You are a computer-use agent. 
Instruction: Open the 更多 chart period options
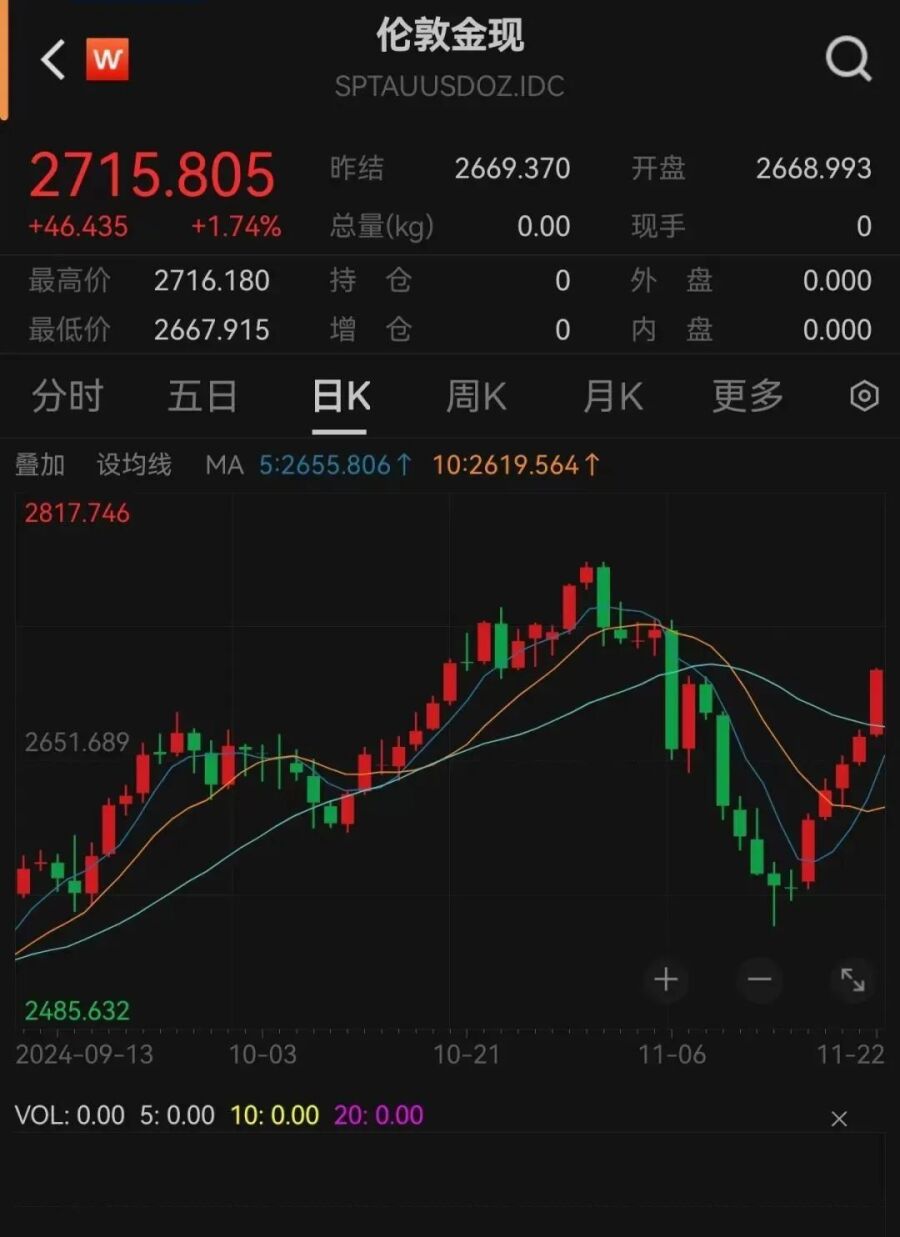(747, 397)
